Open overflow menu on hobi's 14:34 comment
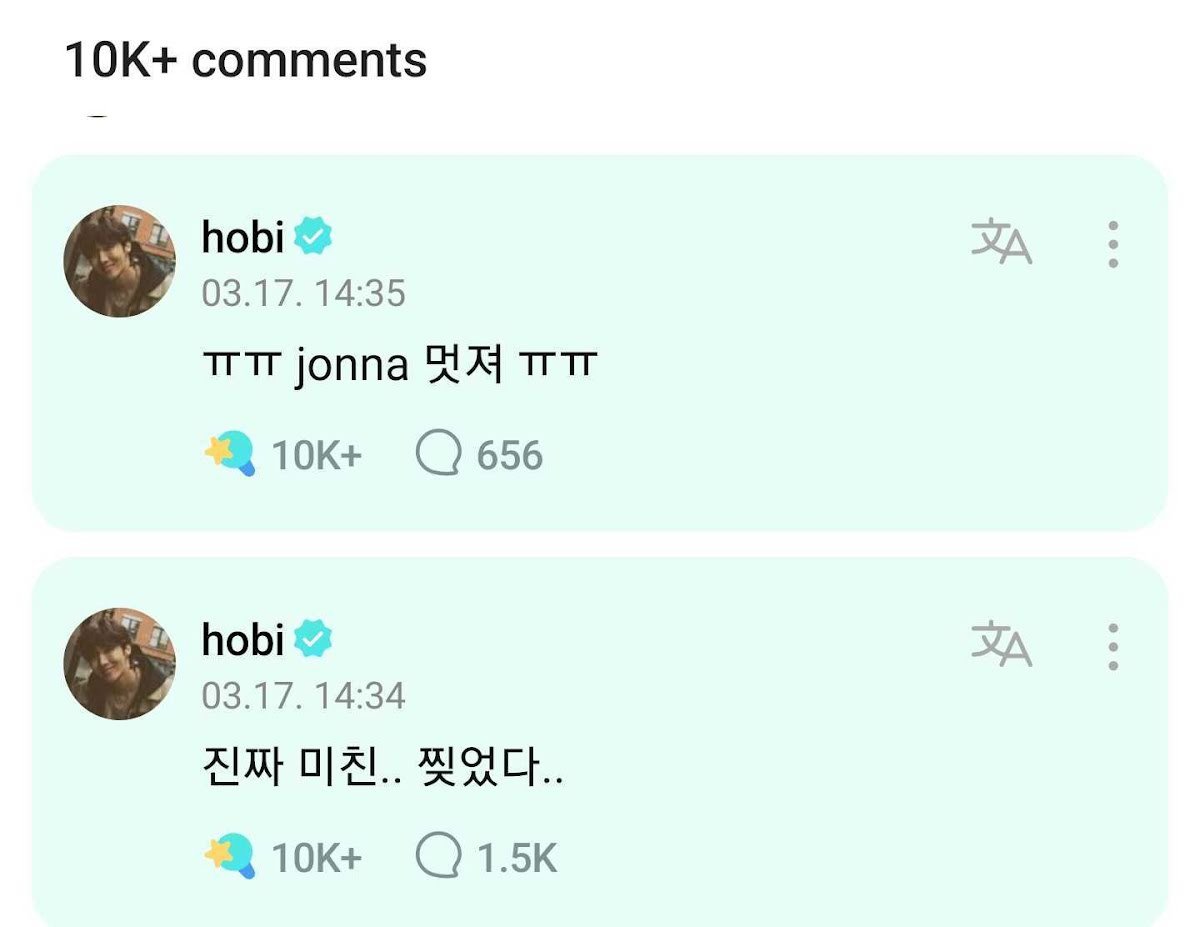Viewport: 1200px width, 927px height. tap(1113, 646)
